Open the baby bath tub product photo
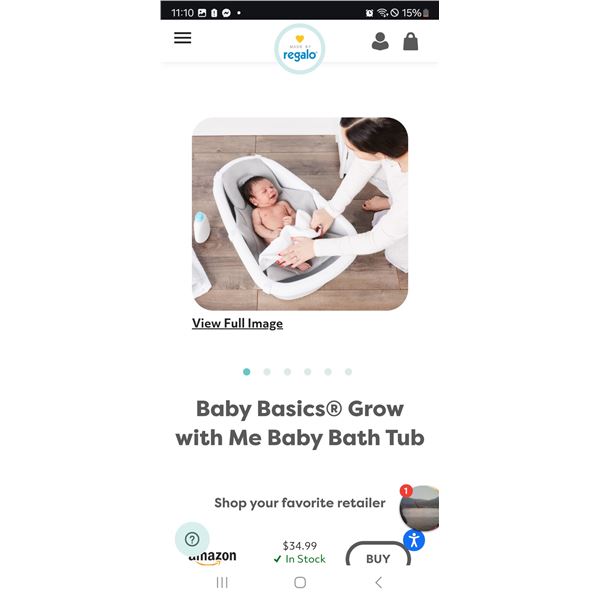The width and height of the screenshot is (600, 600). [x=300, y=213]
